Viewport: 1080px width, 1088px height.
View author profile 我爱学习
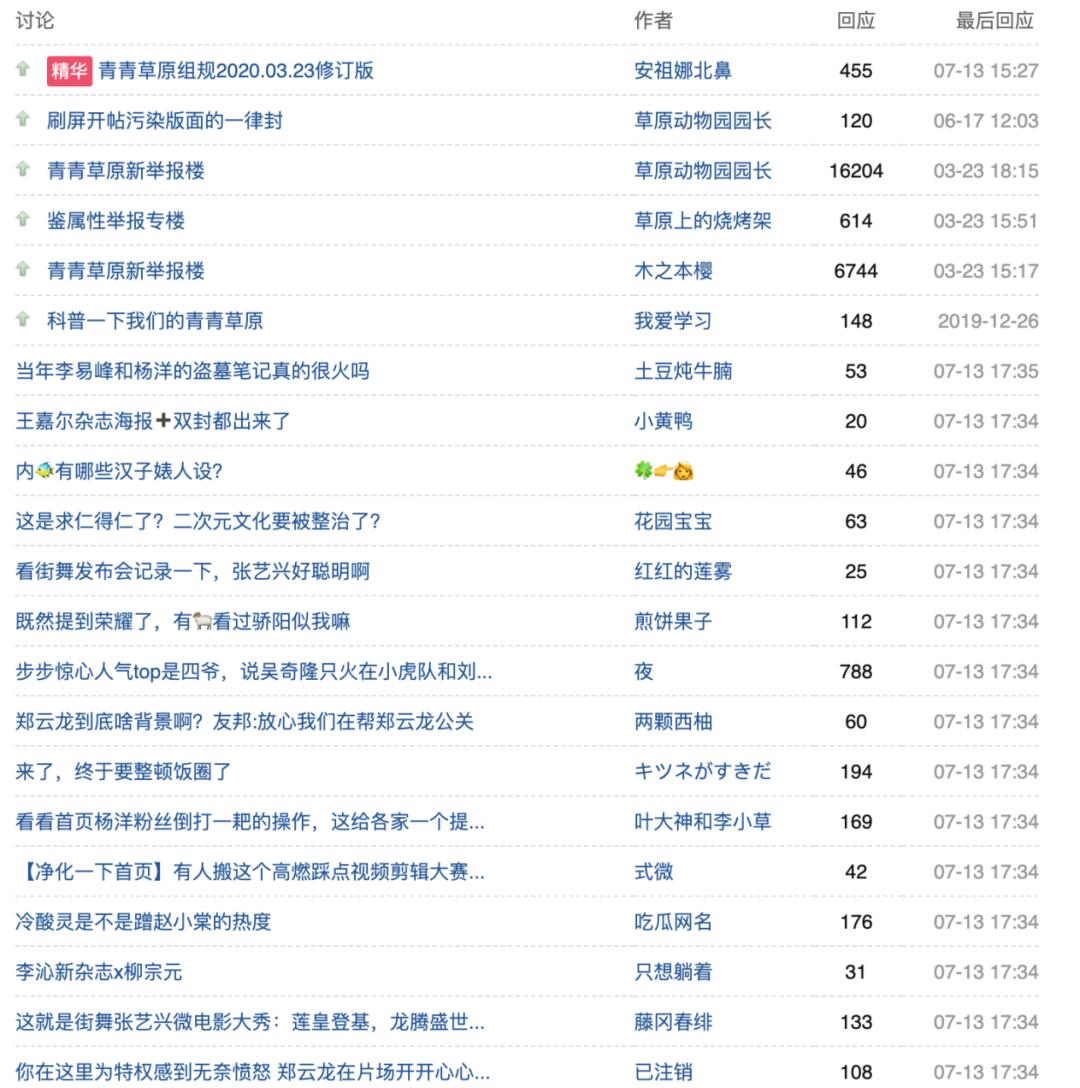click(x=673, y=321)
